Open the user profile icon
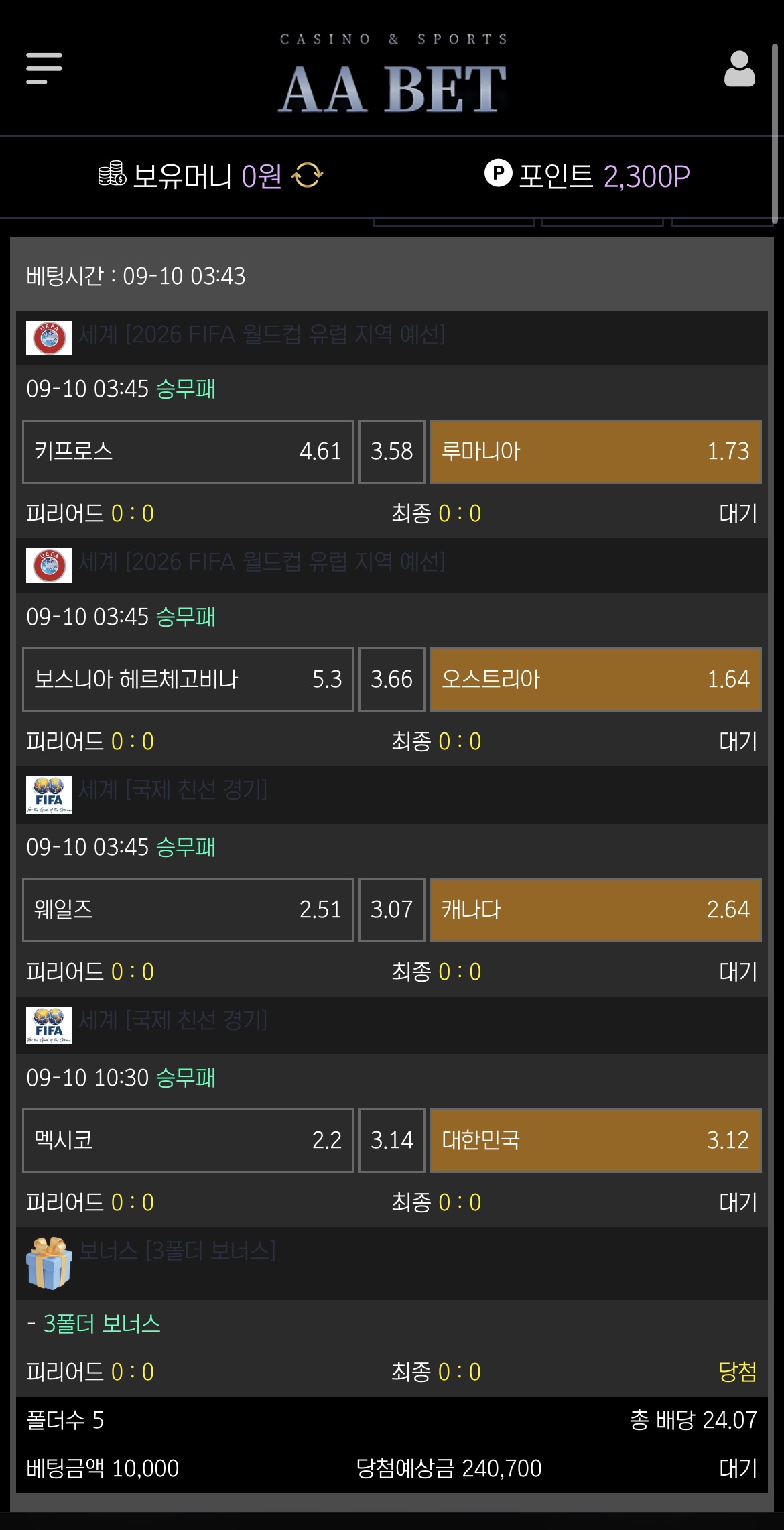Image resolution: width=784 pixels, height=1530 pixels. click(x=739, y=68)
